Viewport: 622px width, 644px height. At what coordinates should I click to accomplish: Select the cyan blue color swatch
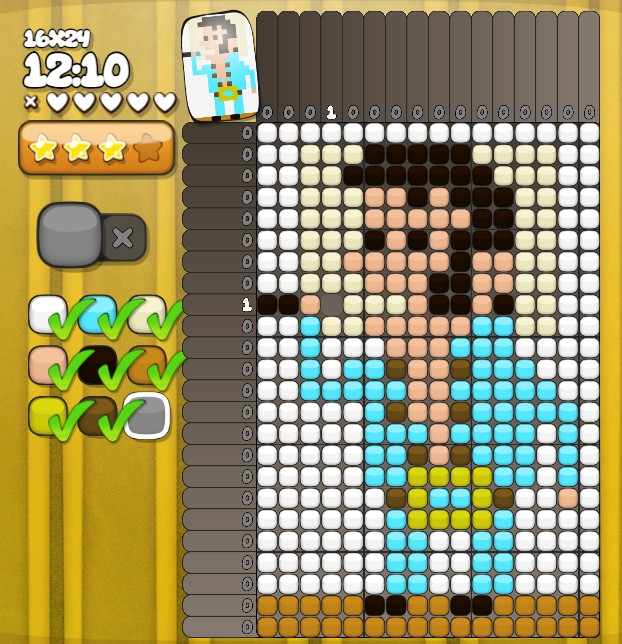(x=97, y=314)
